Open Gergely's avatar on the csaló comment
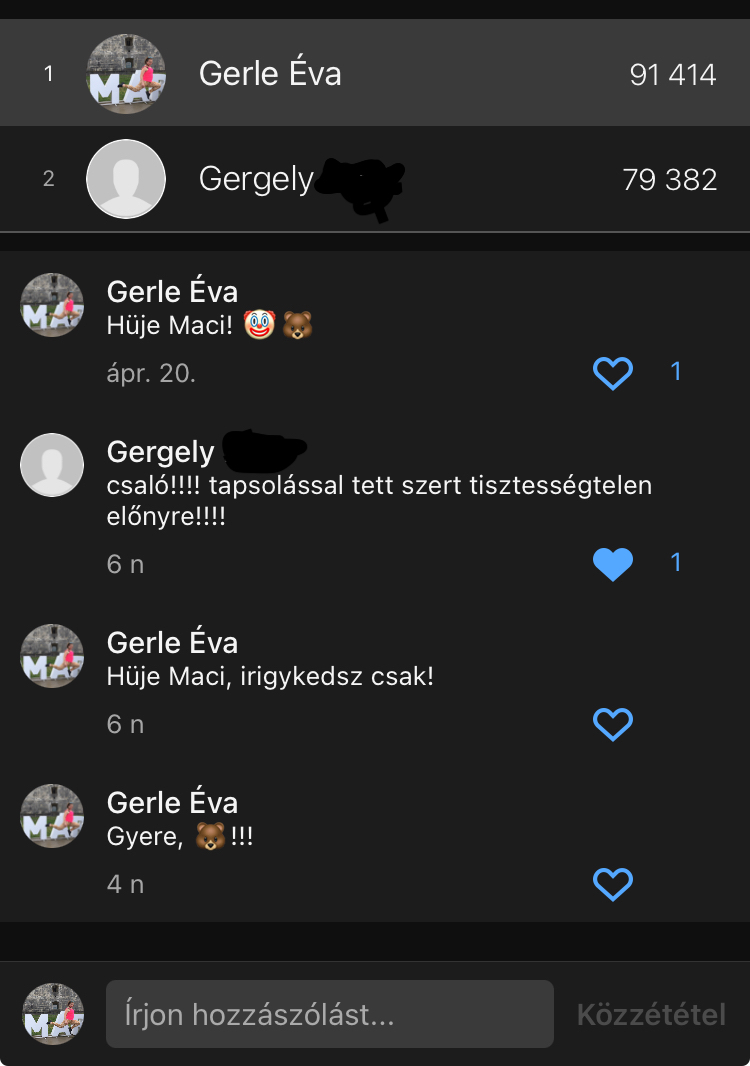750x1066 pixels. pos(52,465)
